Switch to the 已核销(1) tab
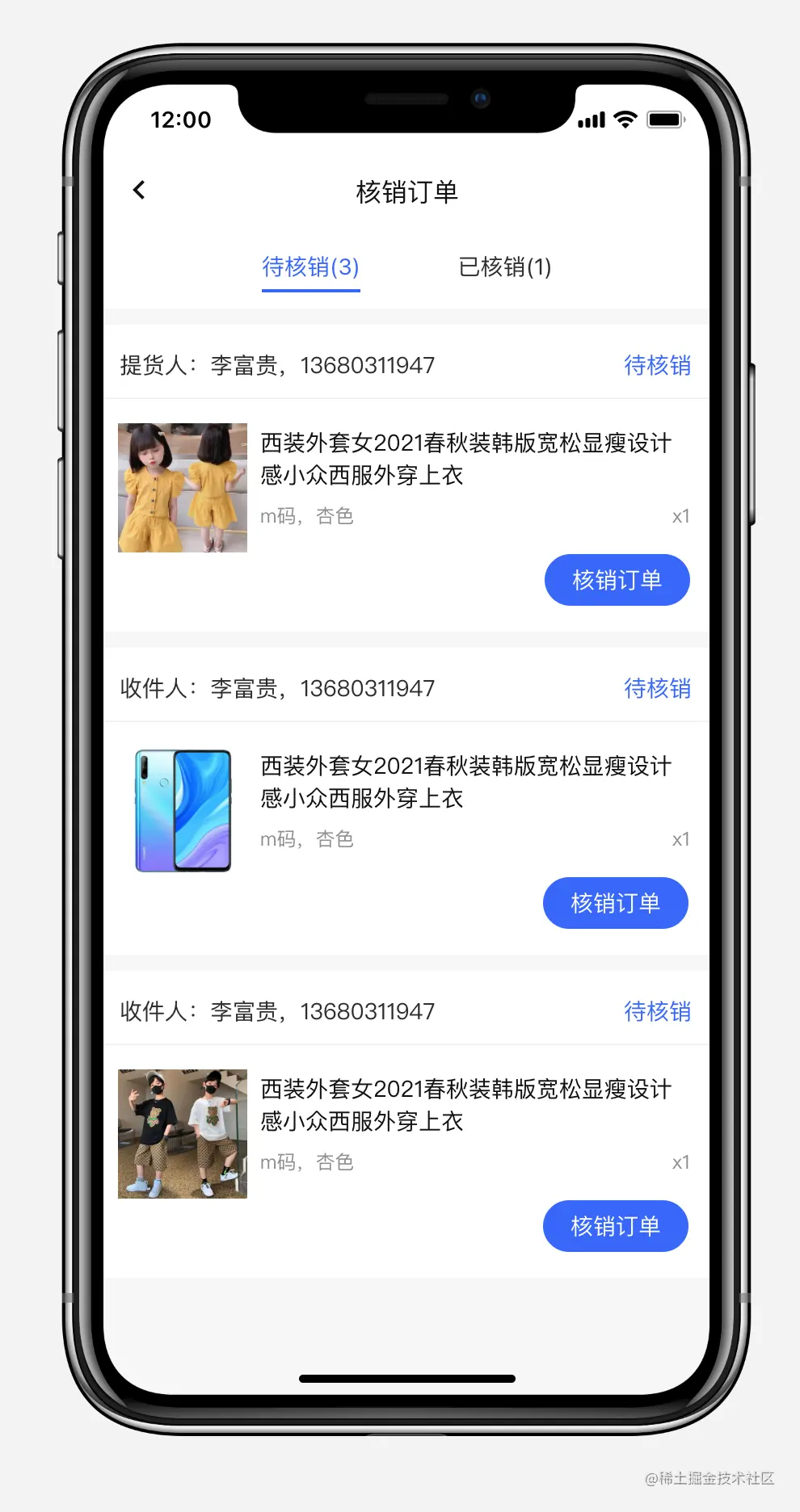 coord(504,267)
